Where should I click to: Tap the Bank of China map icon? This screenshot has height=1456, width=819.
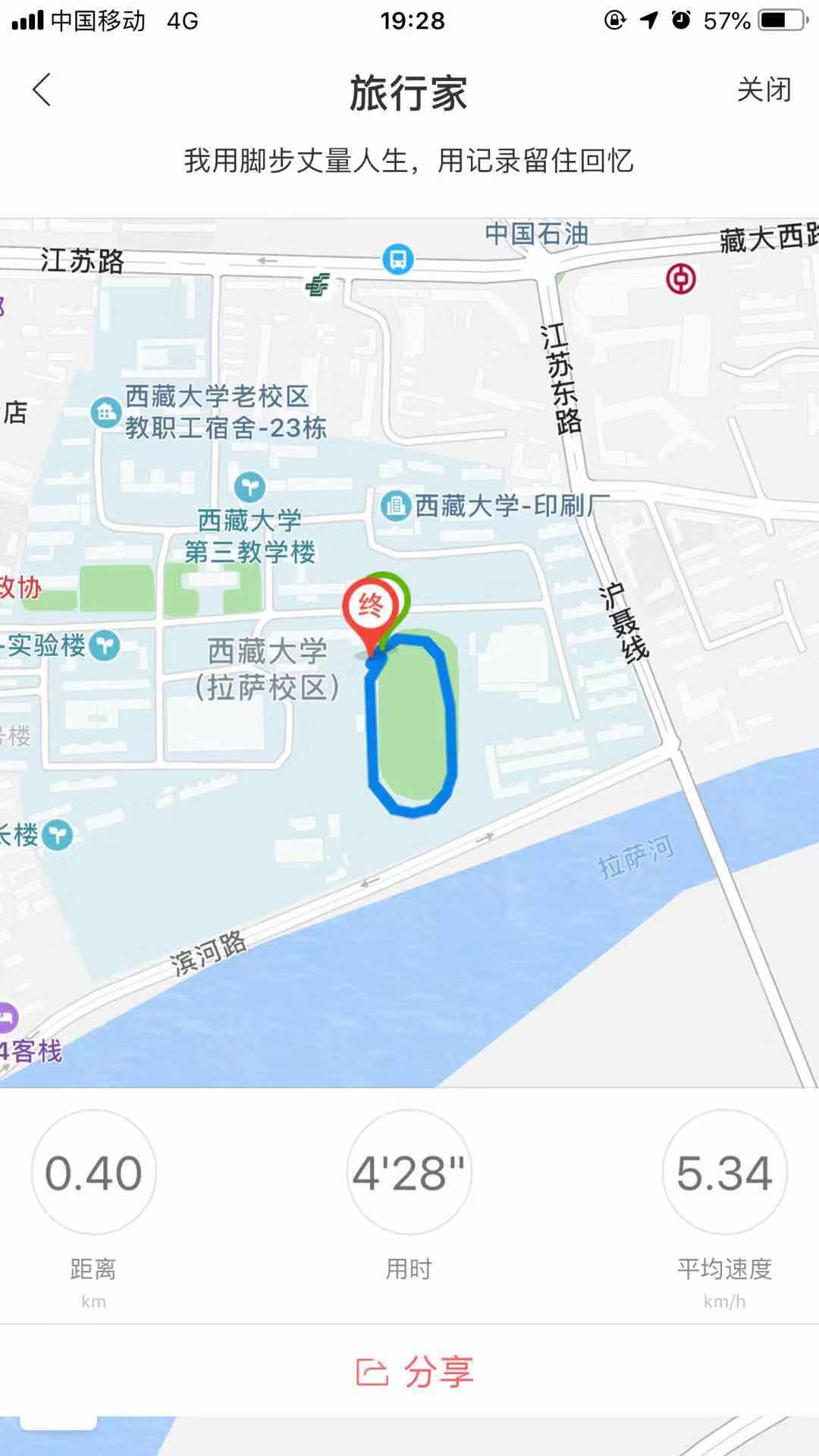coord(680,279)
